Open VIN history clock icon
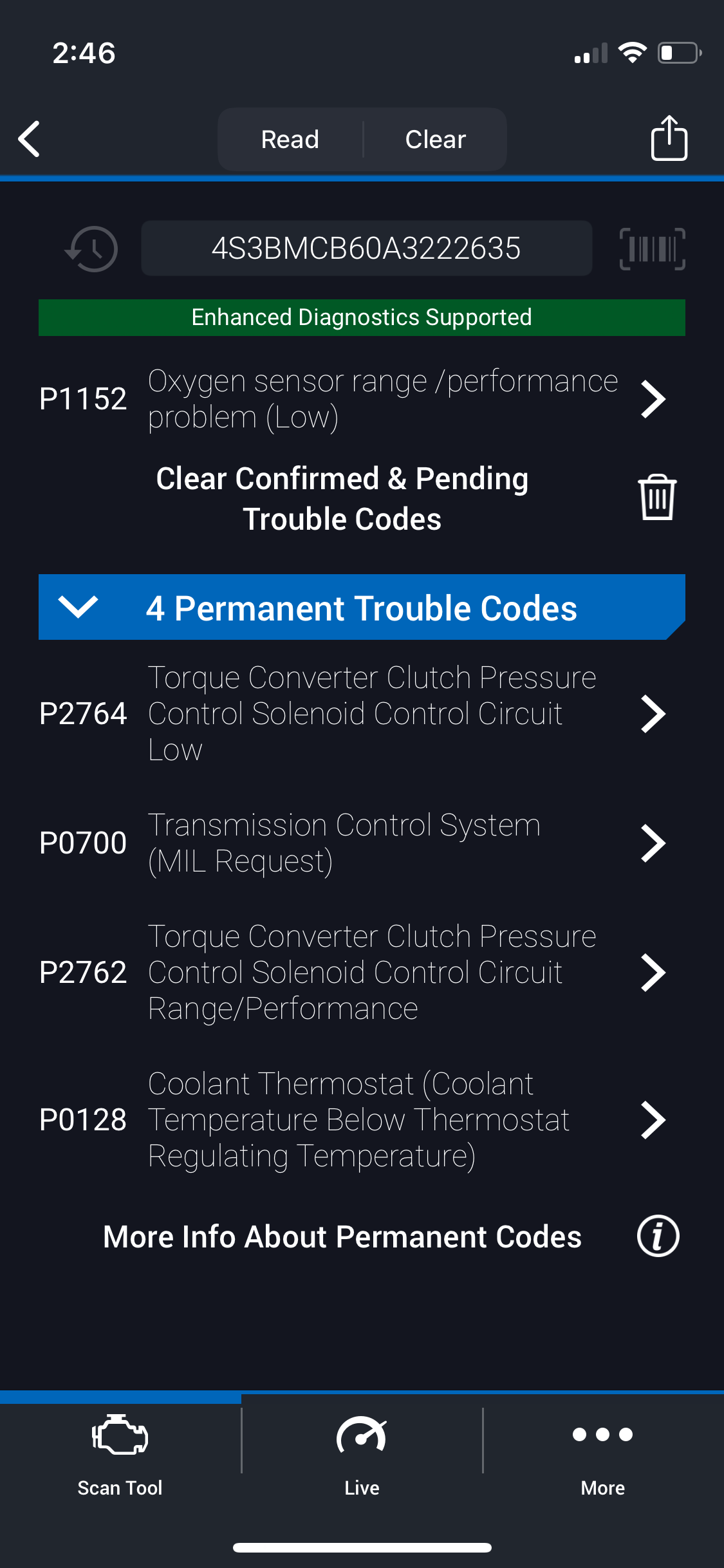The height and width of the screenshot is (1568, 724). 92,248
